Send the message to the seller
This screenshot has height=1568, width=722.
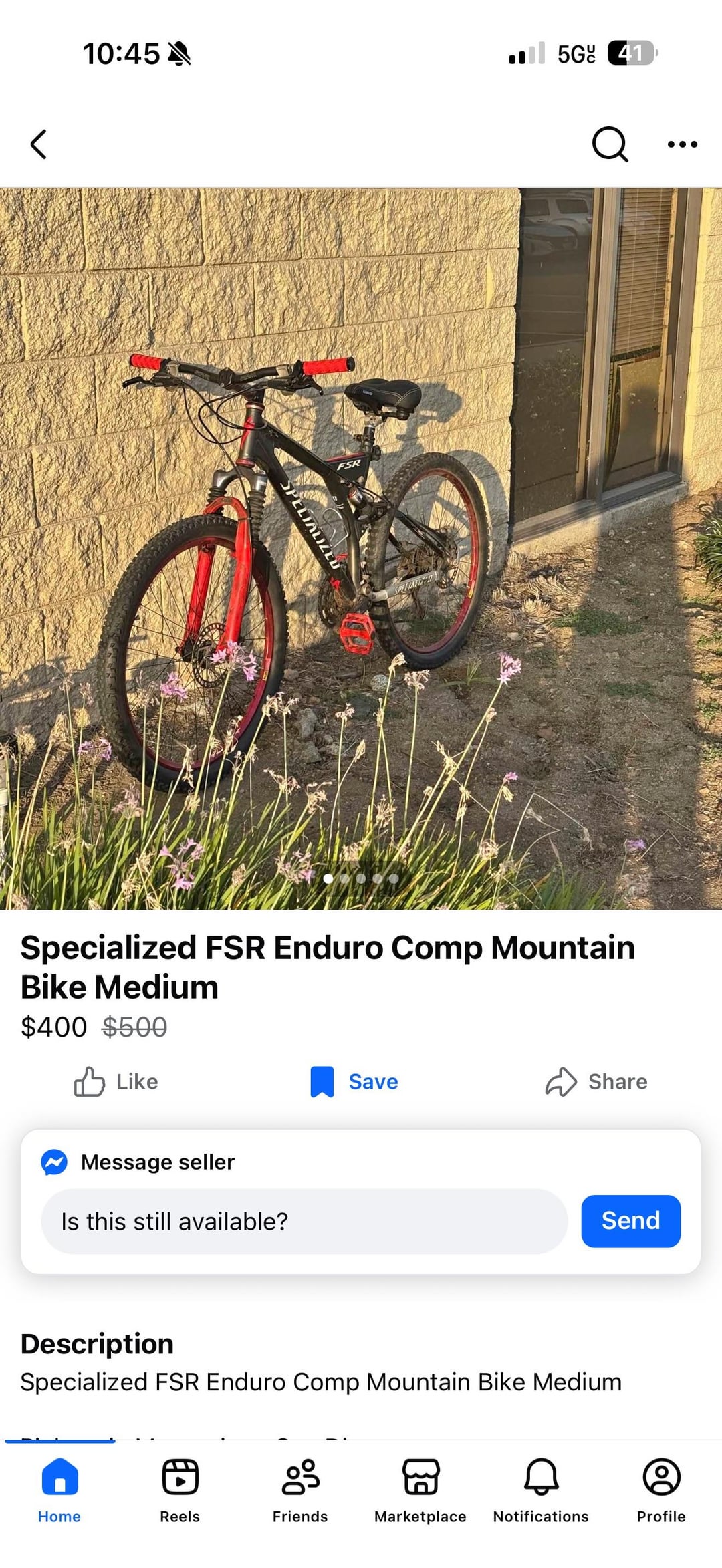coord(630,1220)
